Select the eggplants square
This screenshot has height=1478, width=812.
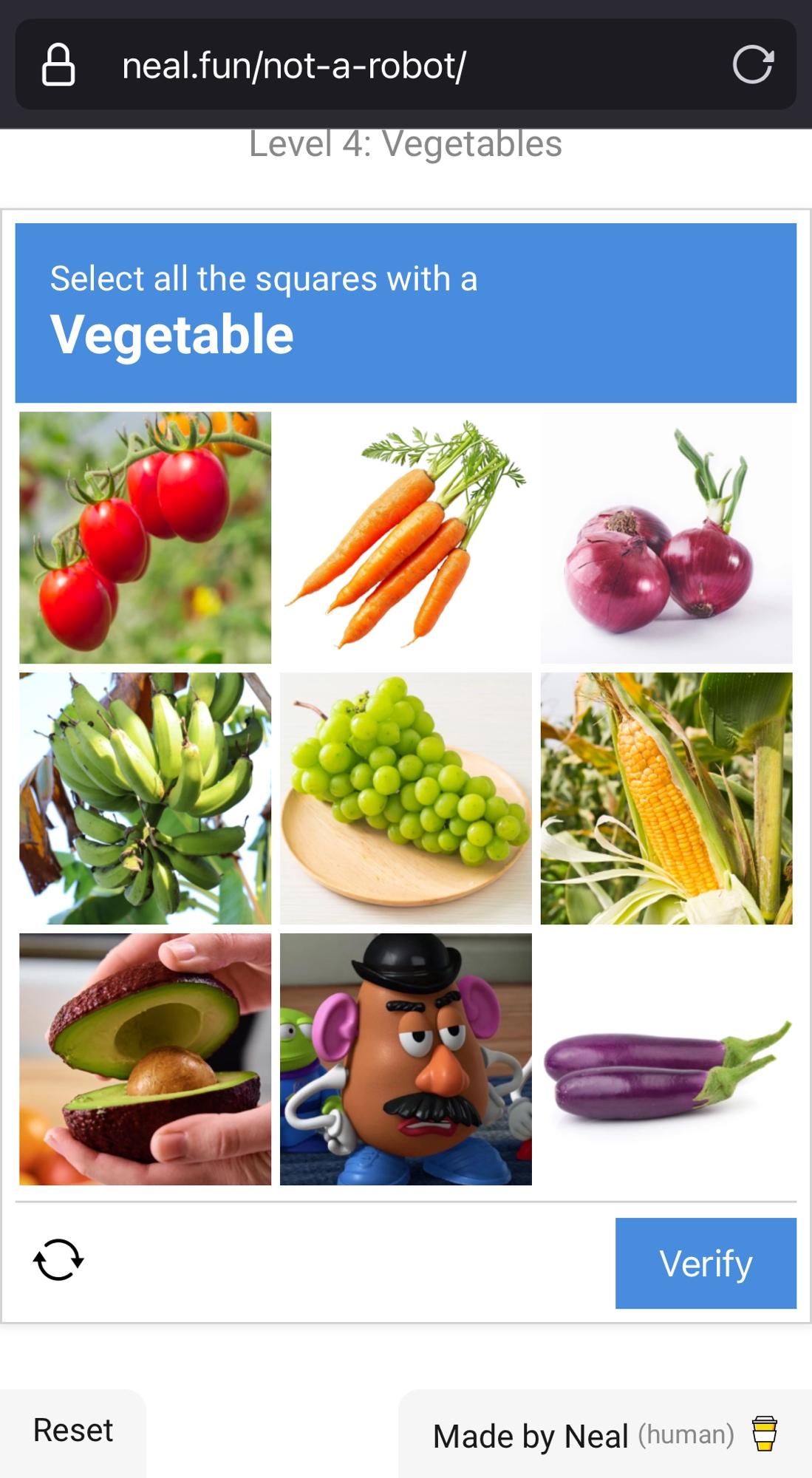click(666, 1059)
